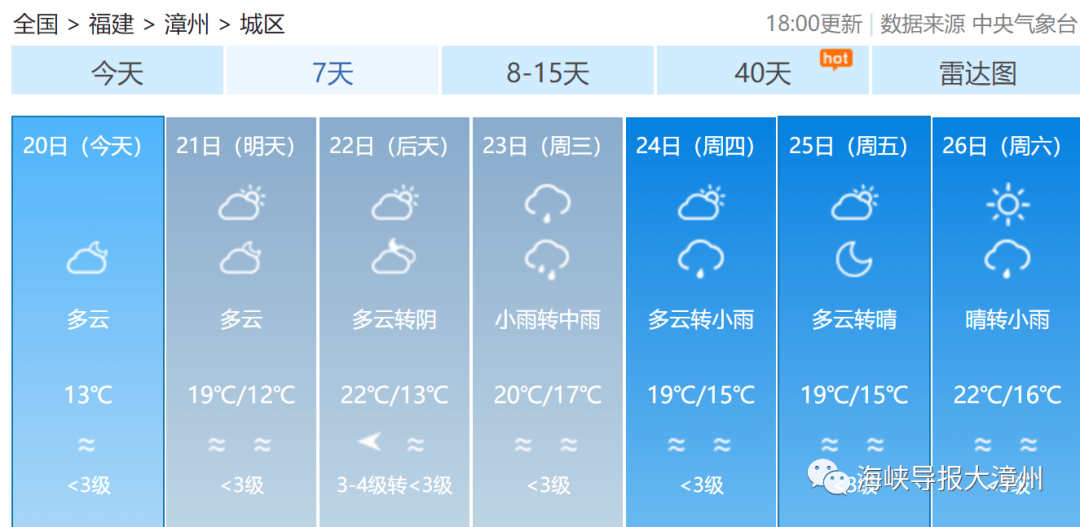The height and width of the screenshot is (527, 1080).
Task: Select the 20日（今天）forecast card
Action: click(x=88, y=320)
